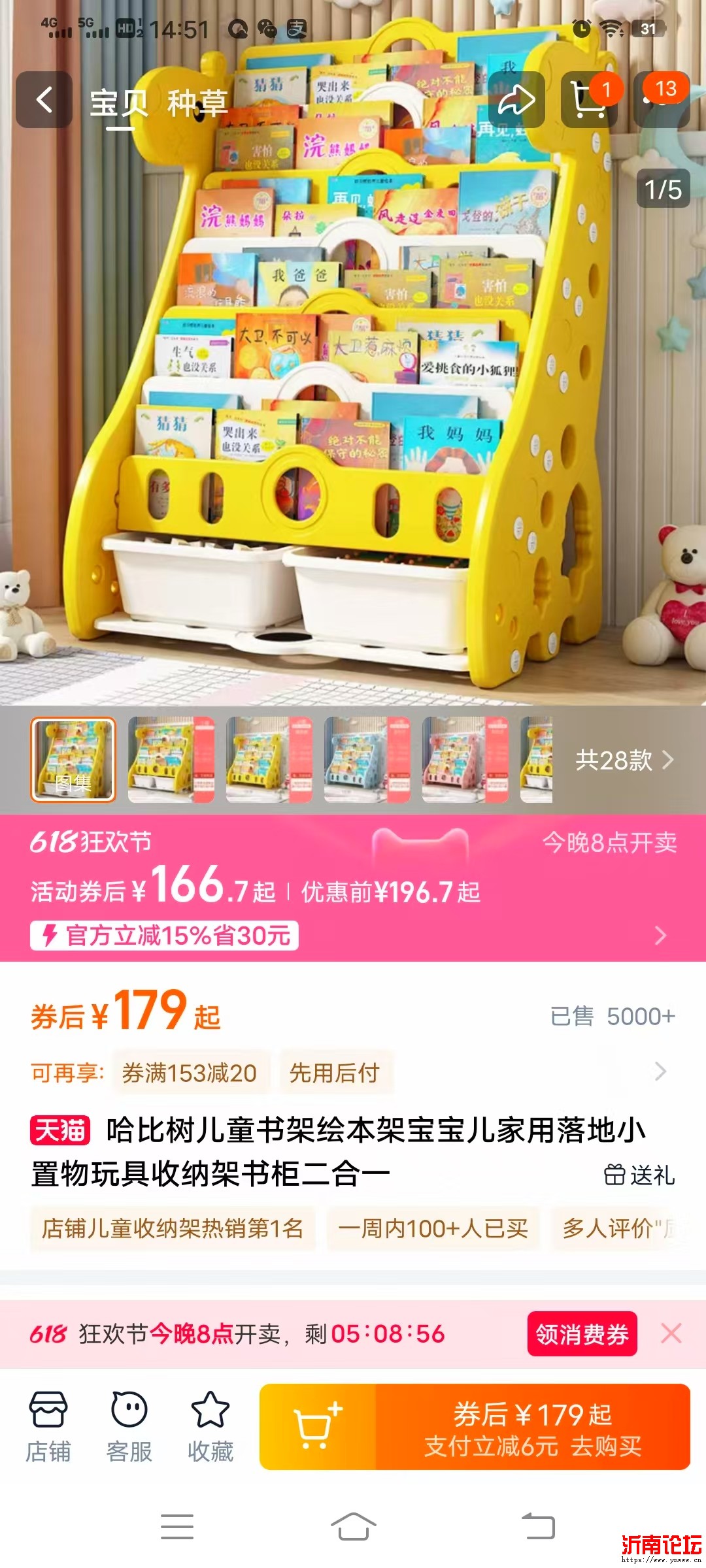Image resolution: width=706 pixels, height=1568 pixels.
Task: Go back using the top-left arrow
Action: pos(44,100)
